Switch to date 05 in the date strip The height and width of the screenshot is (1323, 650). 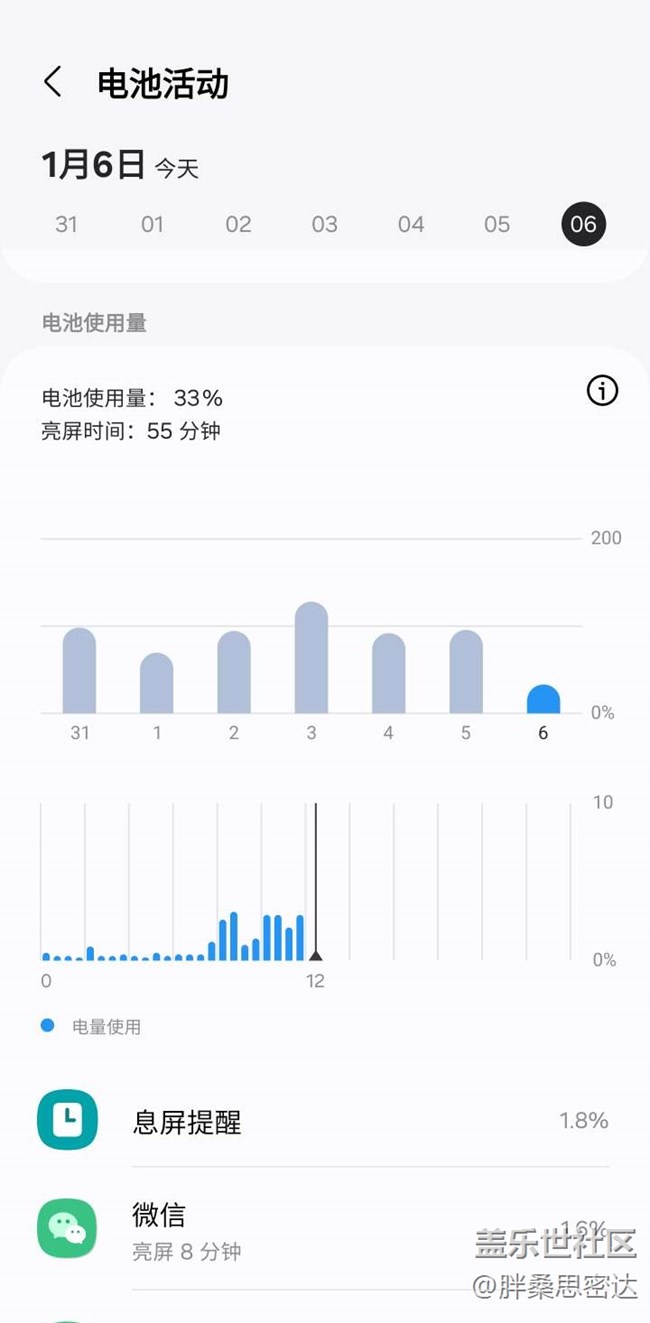(497, 224)
